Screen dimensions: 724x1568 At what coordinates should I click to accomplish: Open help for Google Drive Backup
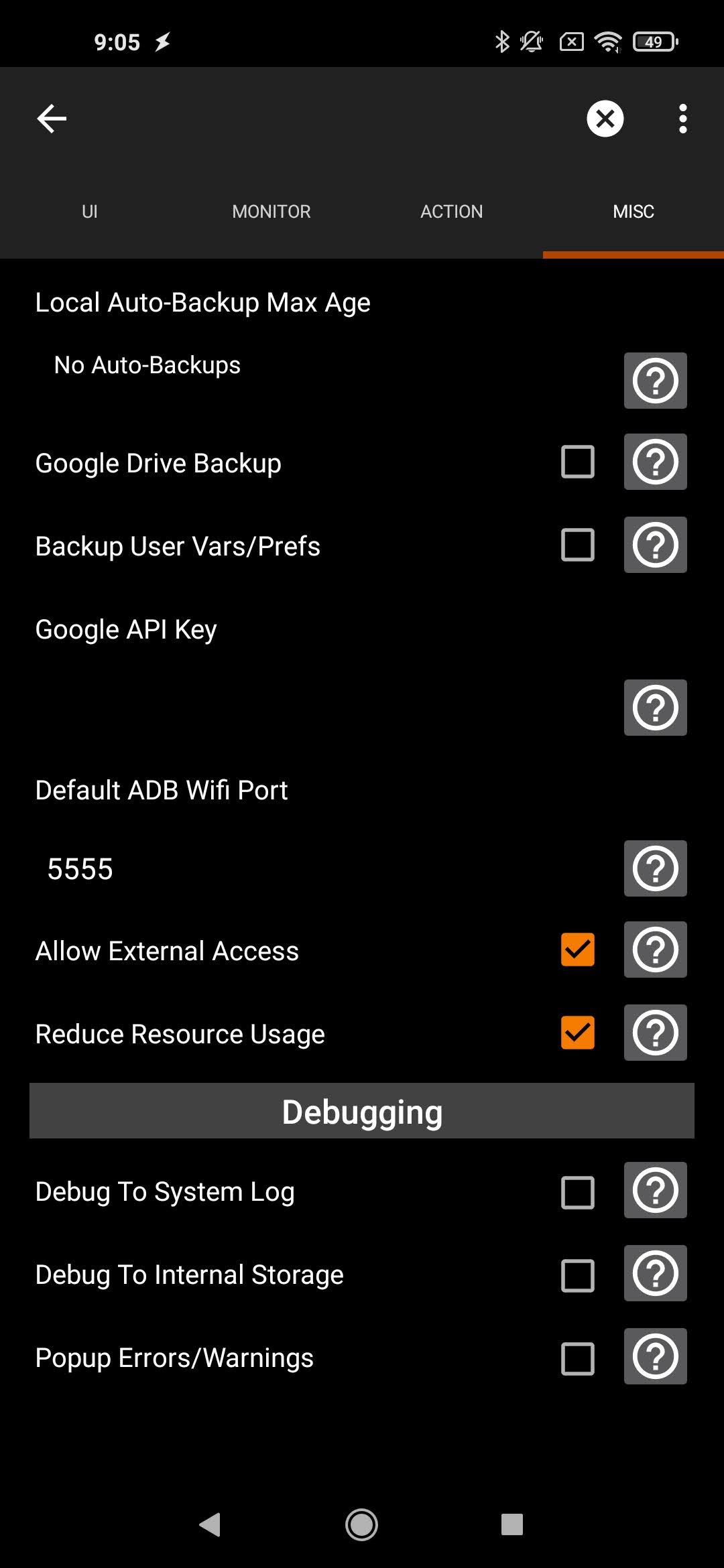click(x=655, y=462)
